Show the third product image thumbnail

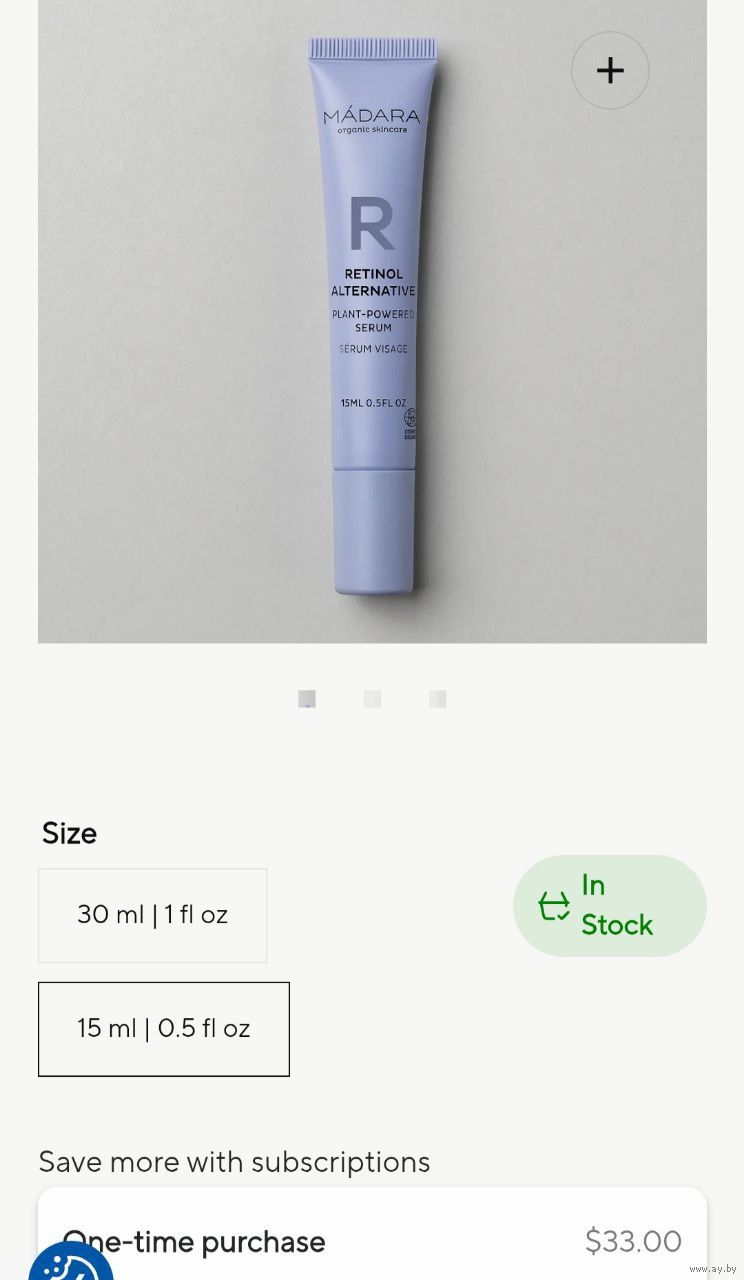437,699
